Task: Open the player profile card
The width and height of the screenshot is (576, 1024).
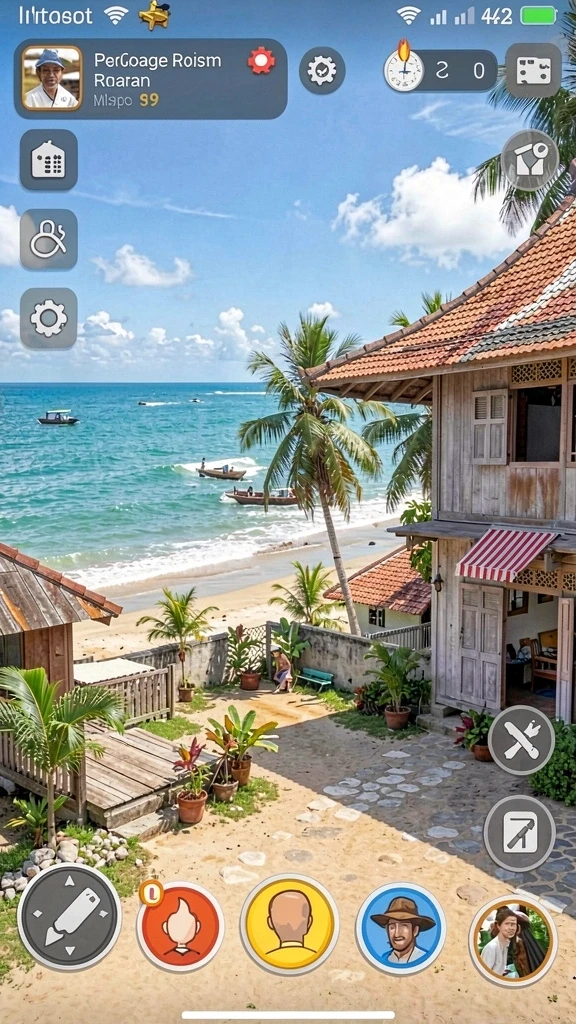Action: click(150, 78)
